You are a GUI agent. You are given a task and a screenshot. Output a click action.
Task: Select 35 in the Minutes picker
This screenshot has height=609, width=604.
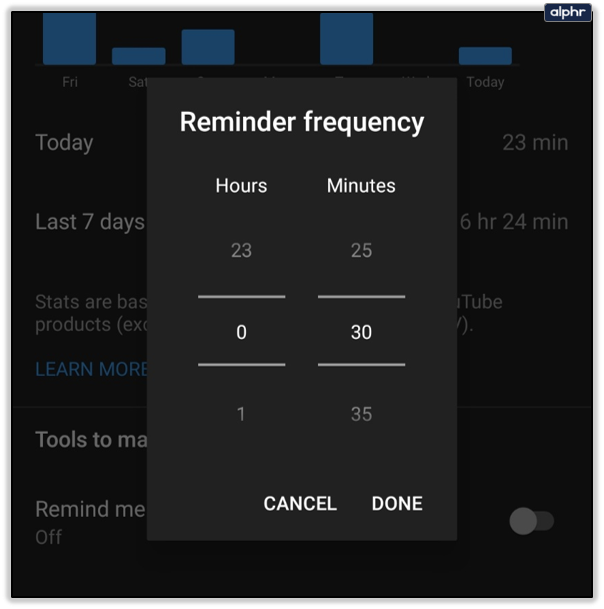361,413
